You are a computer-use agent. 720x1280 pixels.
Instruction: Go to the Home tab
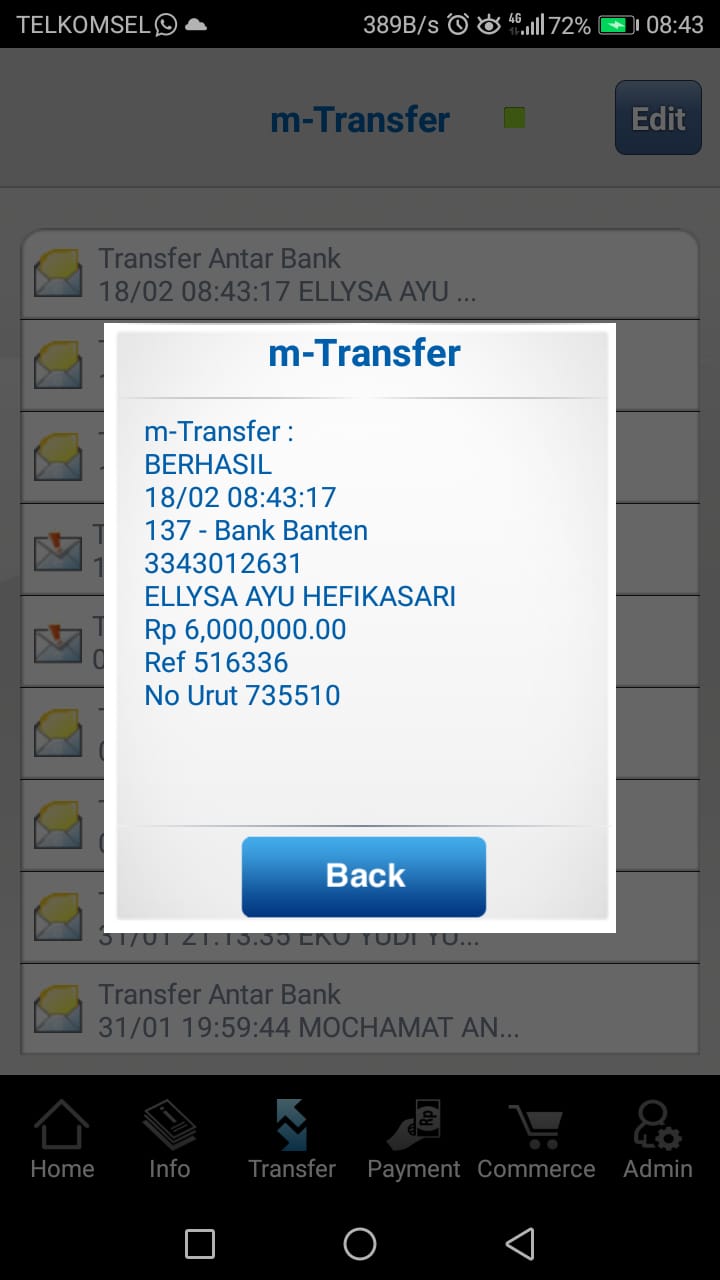click(x=62, y=1140)
